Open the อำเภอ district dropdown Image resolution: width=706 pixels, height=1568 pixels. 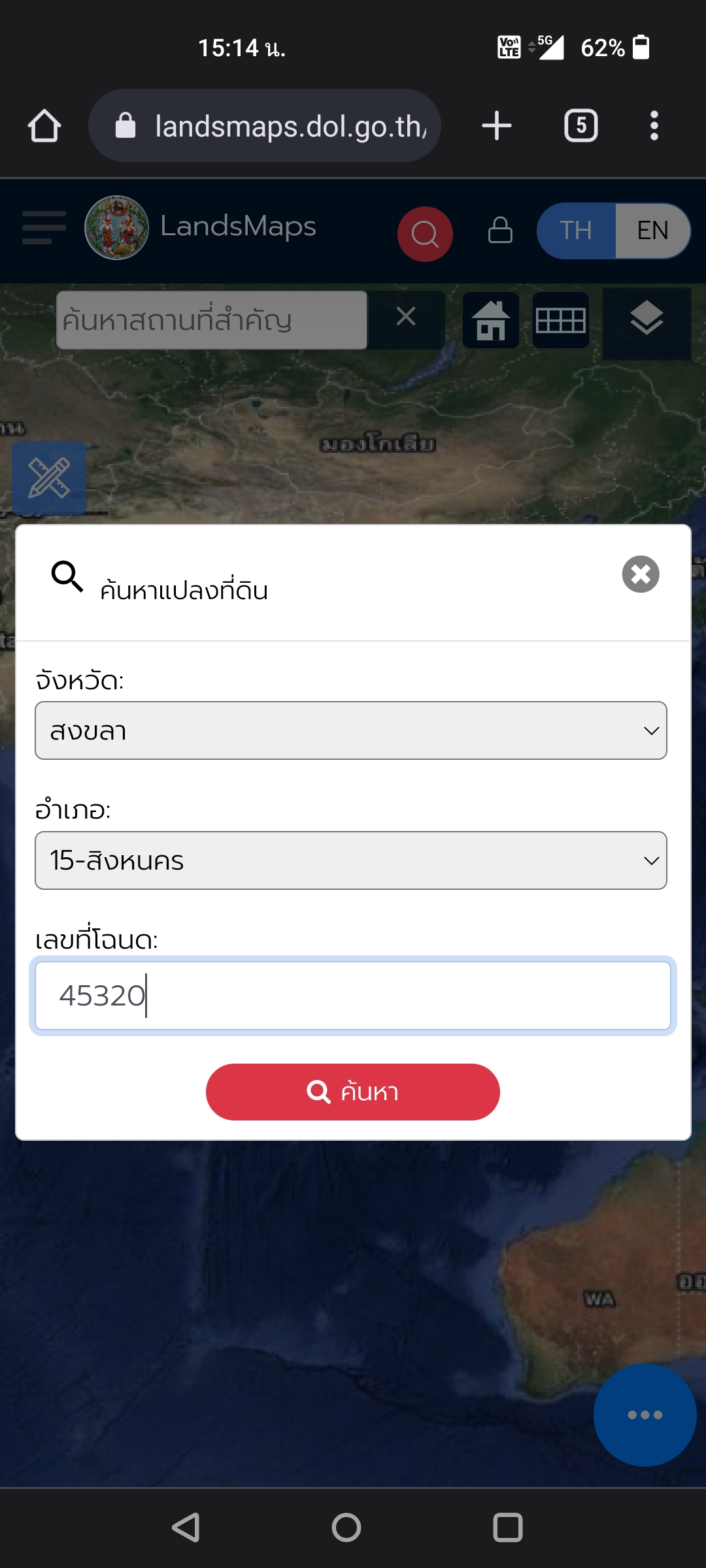[x=350, y=860]
